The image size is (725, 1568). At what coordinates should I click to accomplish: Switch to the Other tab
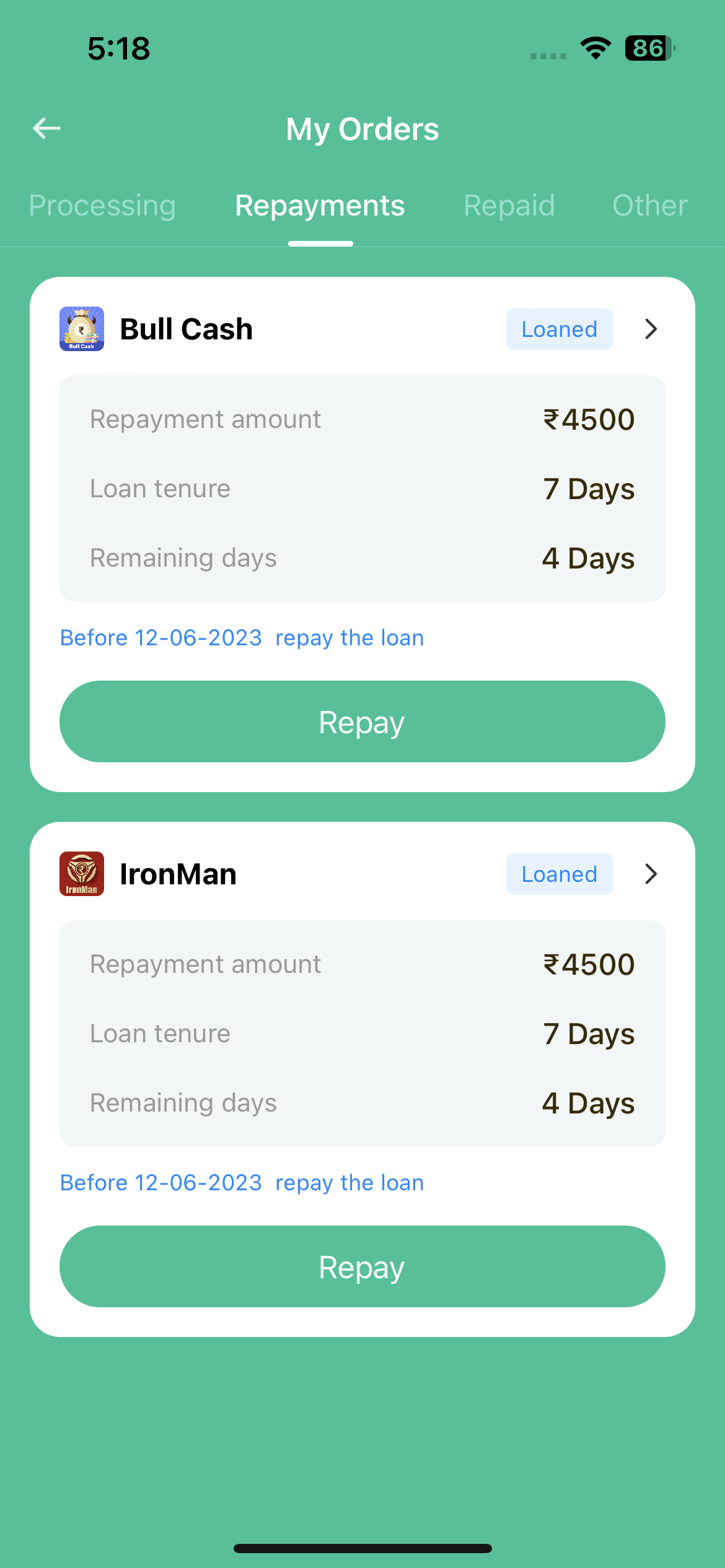[x=649, y=206]
